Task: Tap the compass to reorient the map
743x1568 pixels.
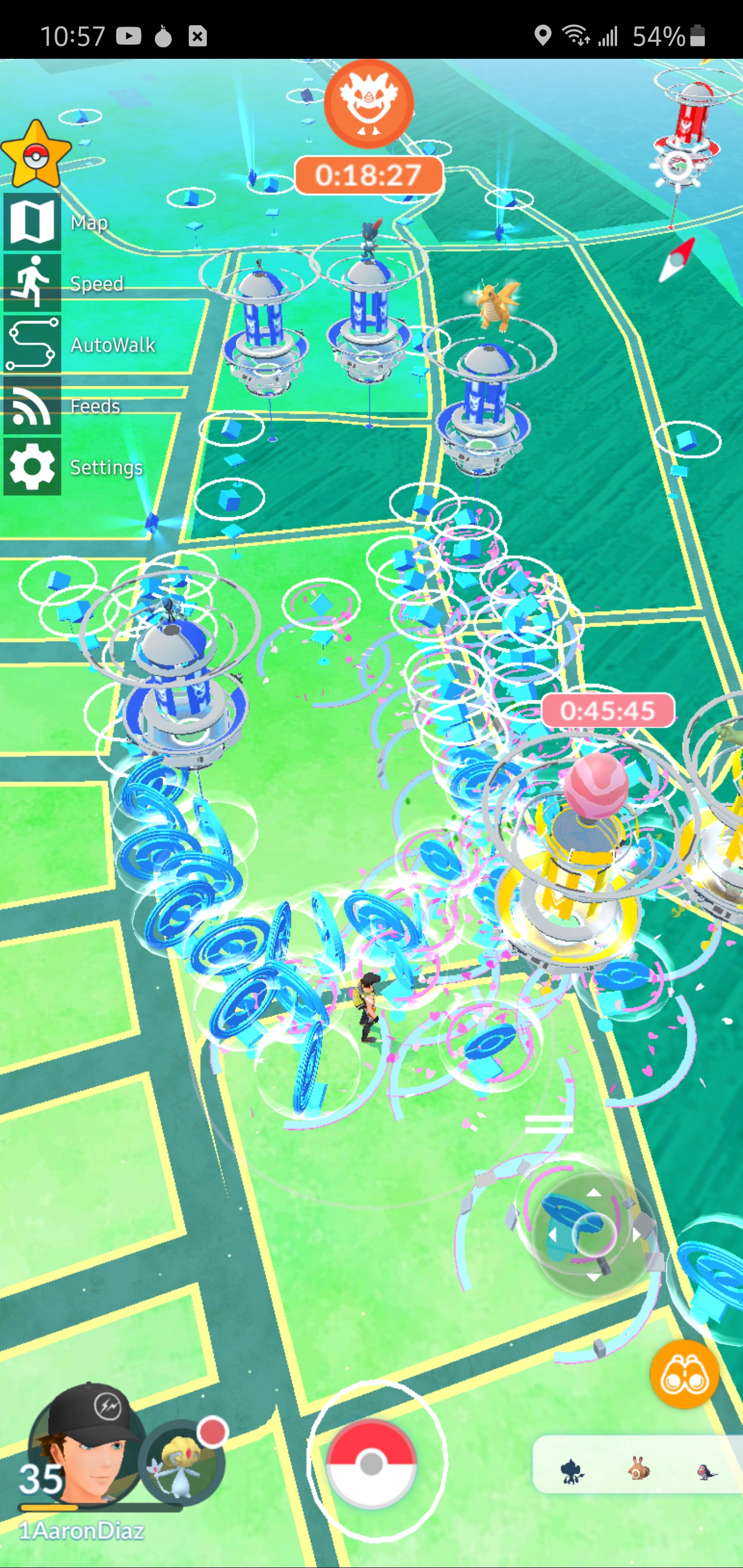Action: 678,261
